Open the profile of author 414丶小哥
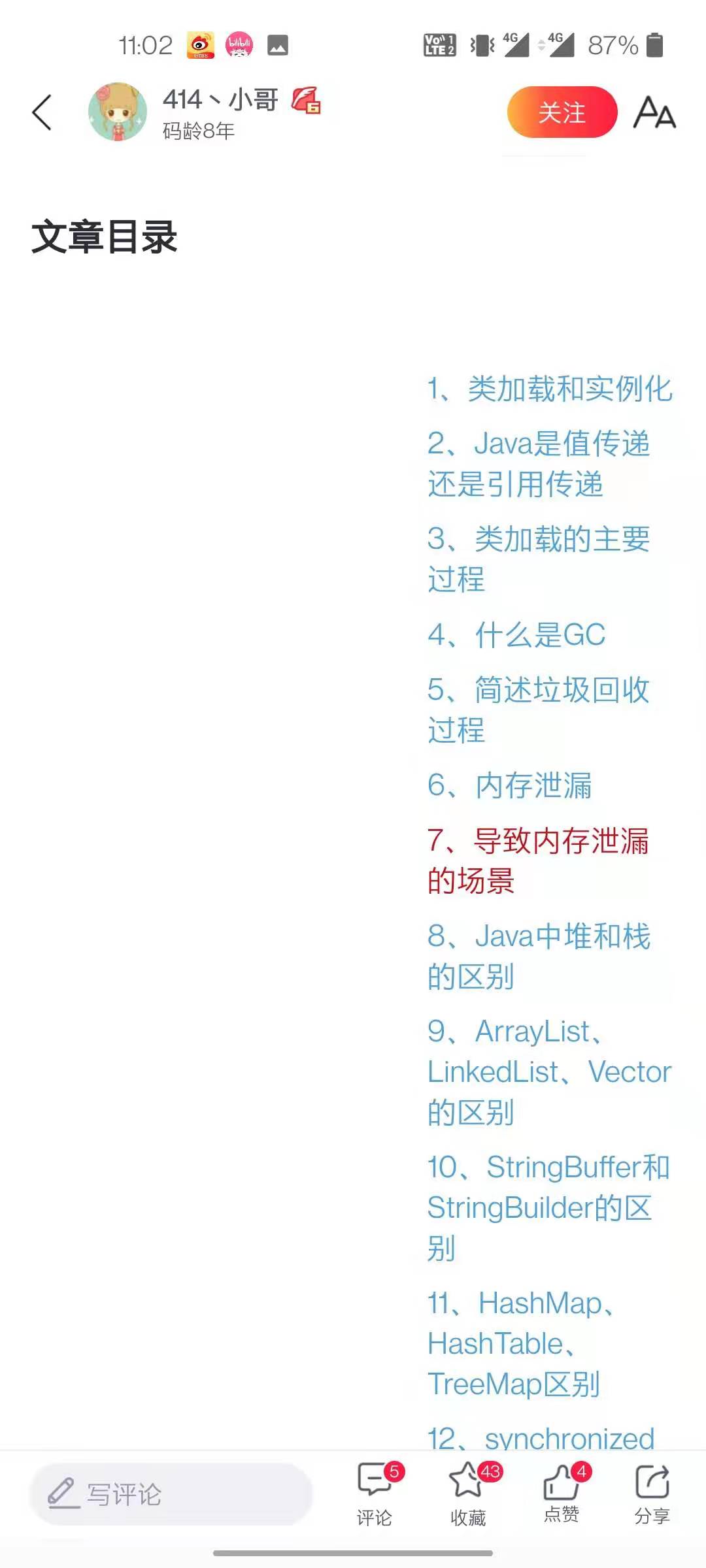706x1568 pixels. click(118, 112)
